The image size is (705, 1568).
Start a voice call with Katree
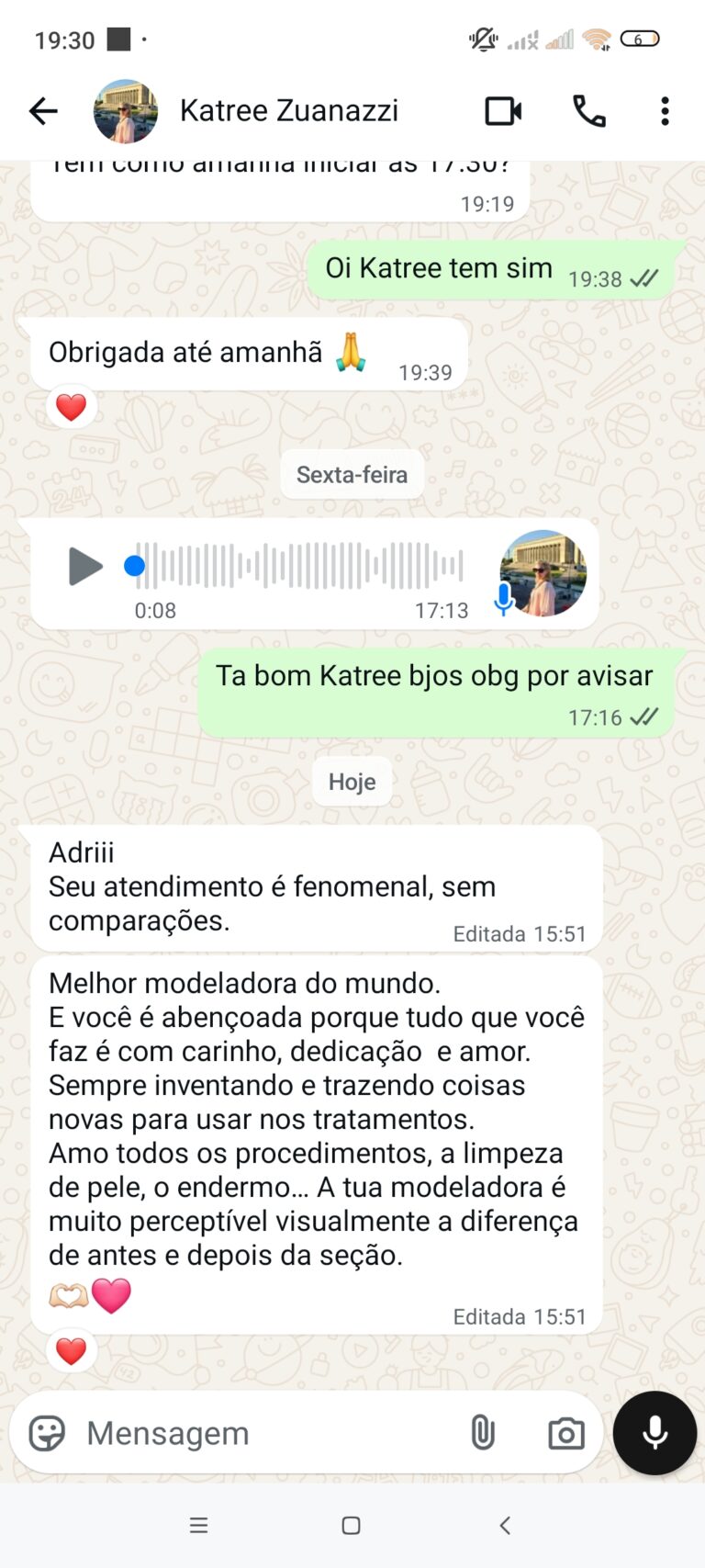click(x=589, y=110)
